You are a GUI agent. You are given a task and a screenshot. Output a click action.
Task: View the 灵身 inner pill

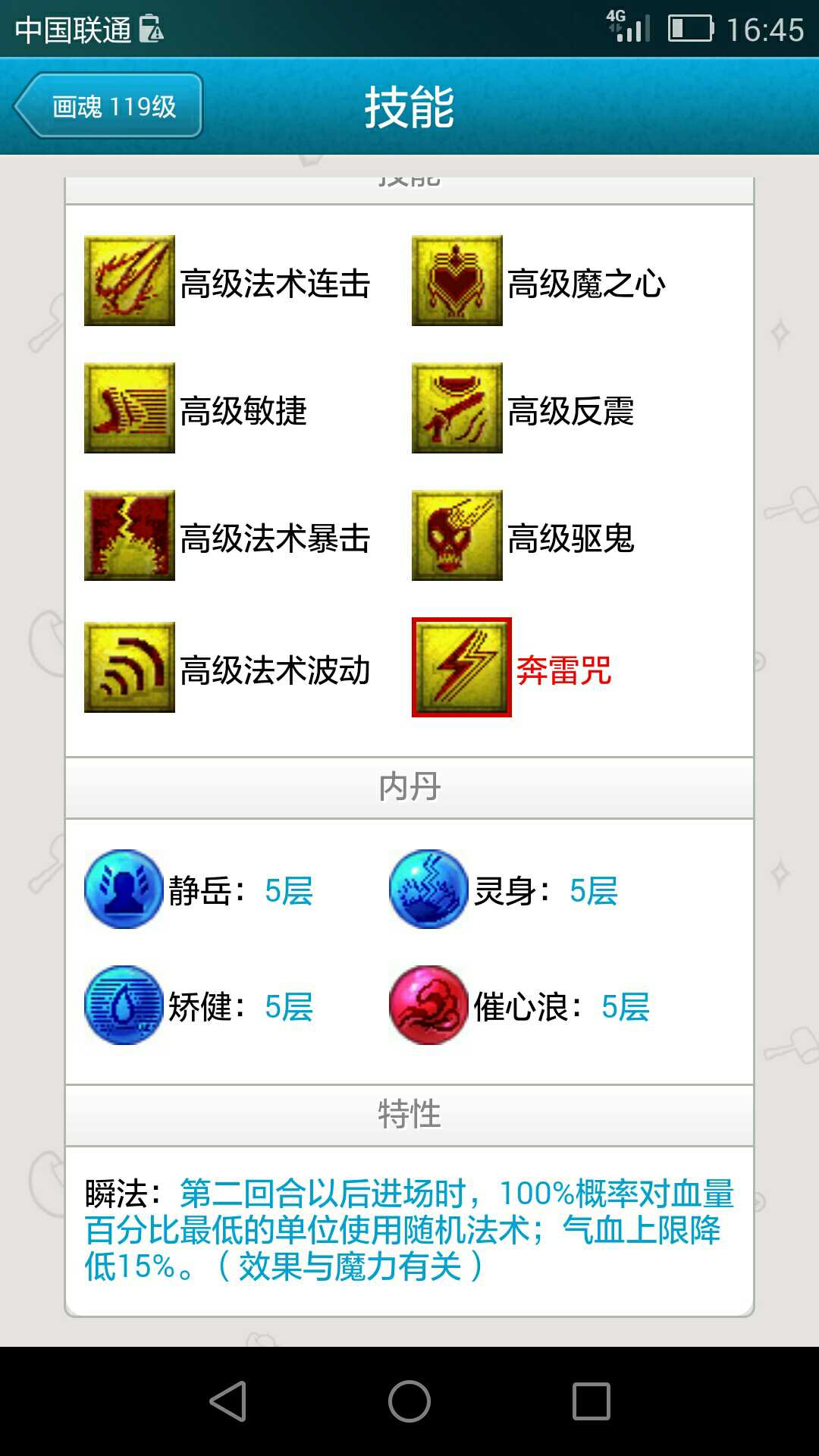pos(428,889)
